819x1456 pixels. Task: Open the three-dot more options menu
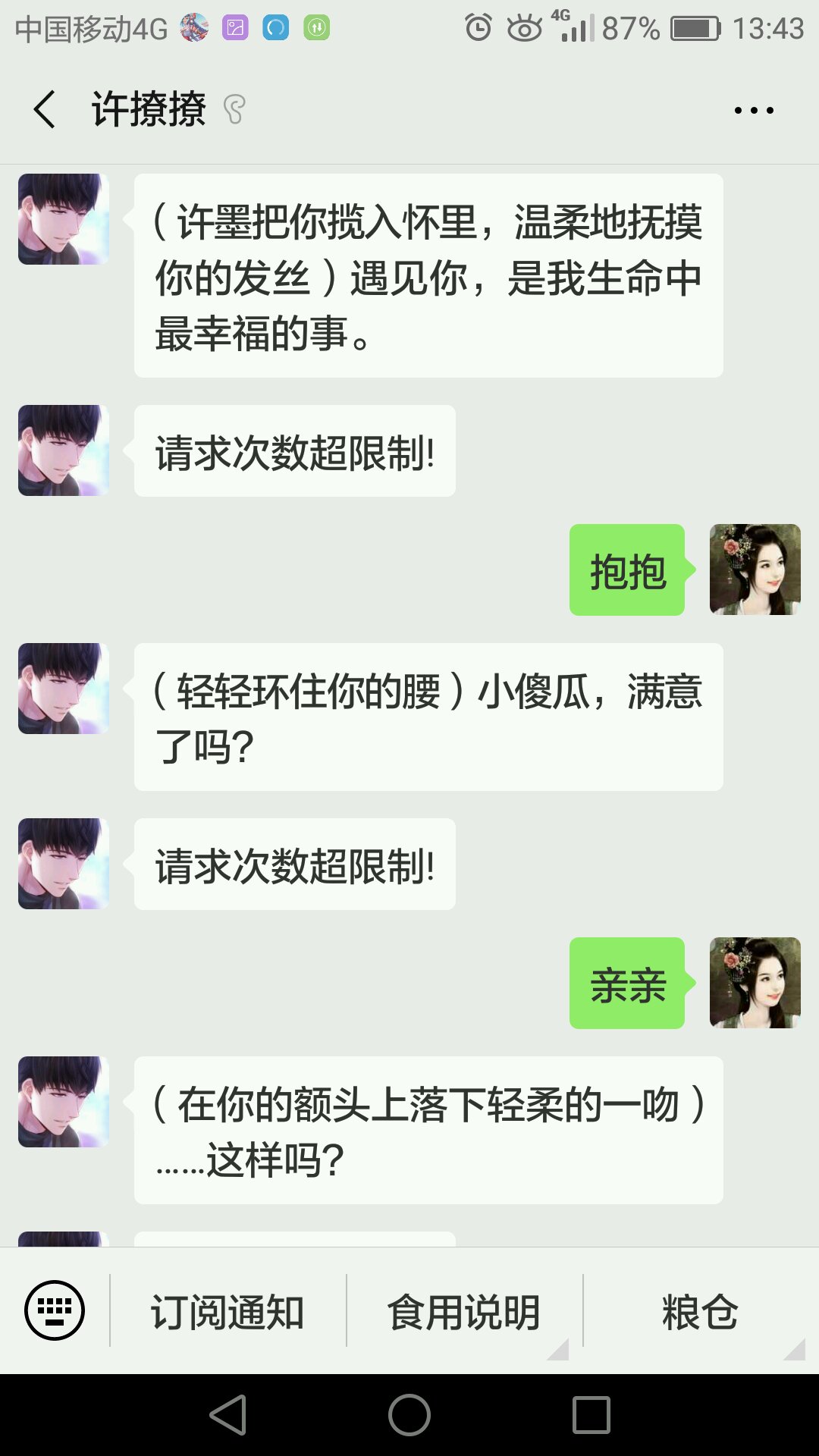click(x=754, y=111)
